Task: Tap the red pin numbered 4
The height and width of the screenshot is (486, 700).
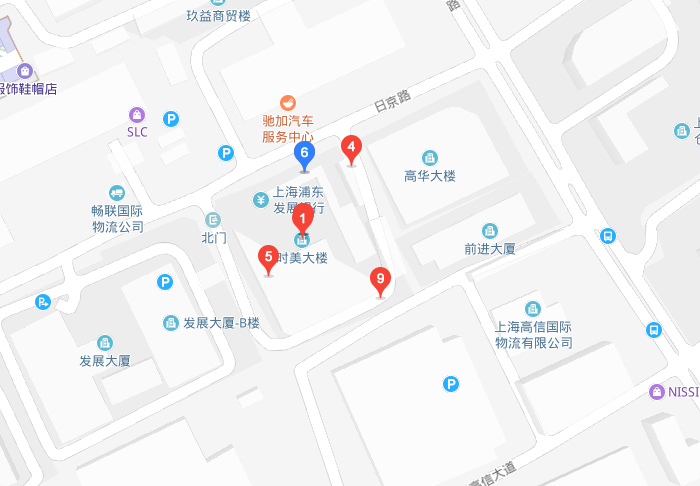Action: pyautogui.click(x=351, y=148)
